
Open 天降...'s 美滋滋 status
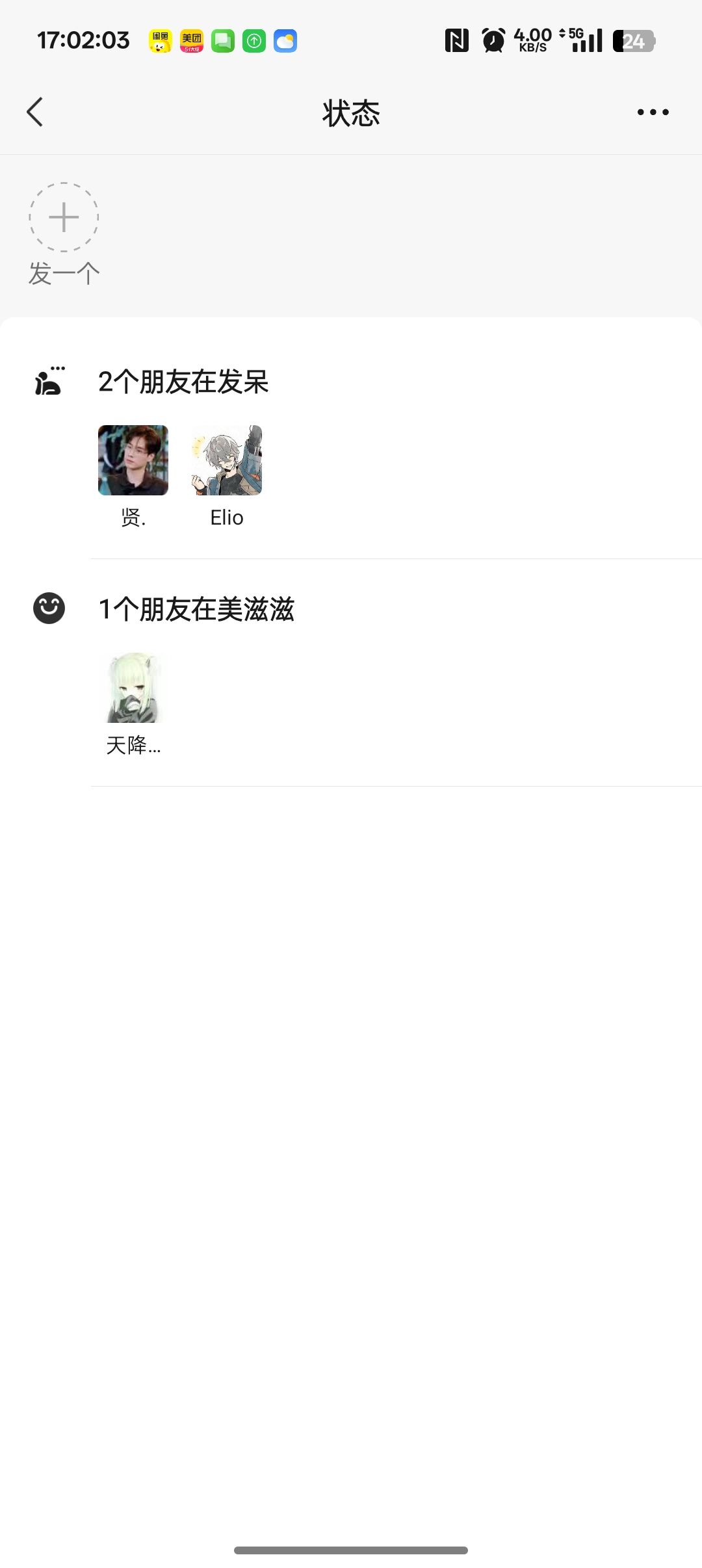point(133,688)
